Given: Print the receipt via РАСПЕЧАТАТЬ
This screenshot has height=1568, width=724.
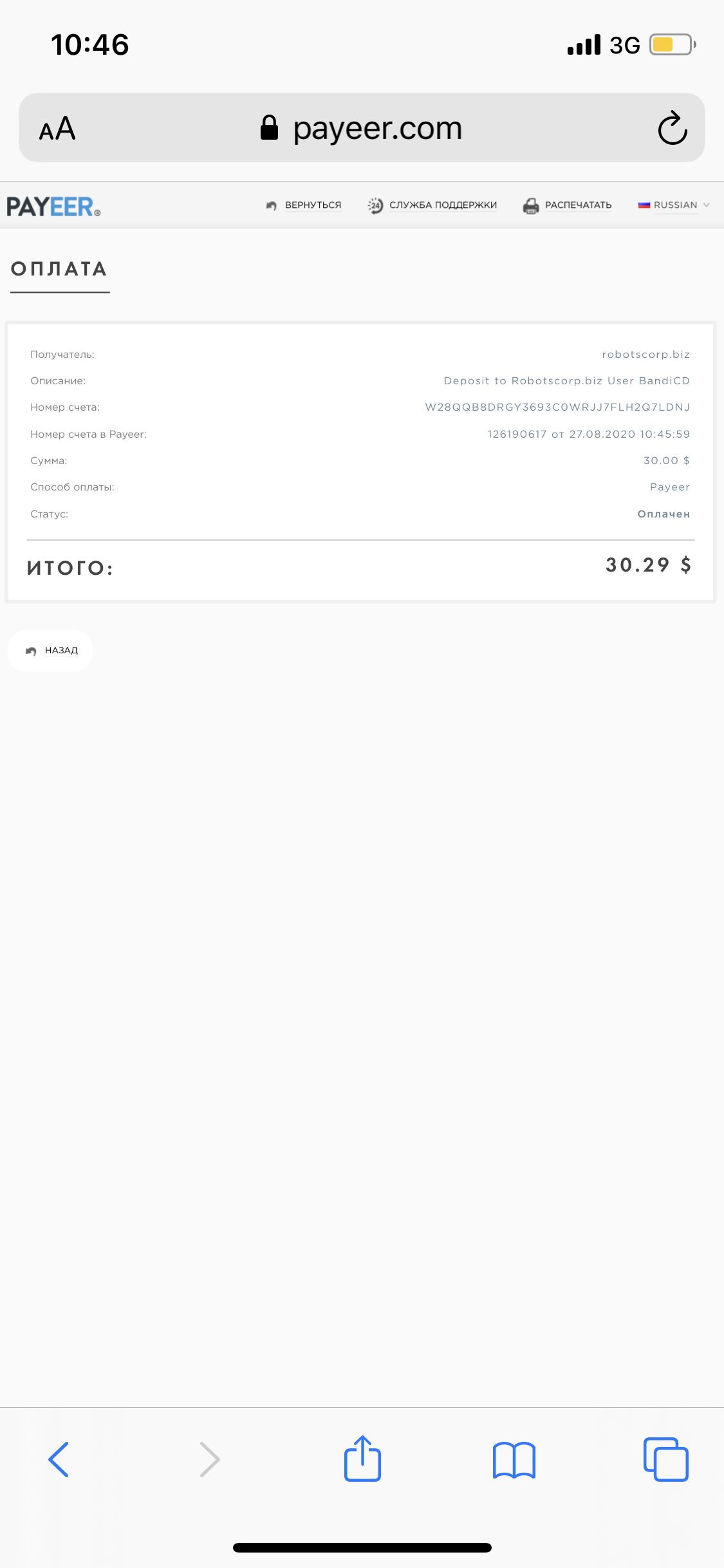Looking at the screenshot, I should pos(567,205).
